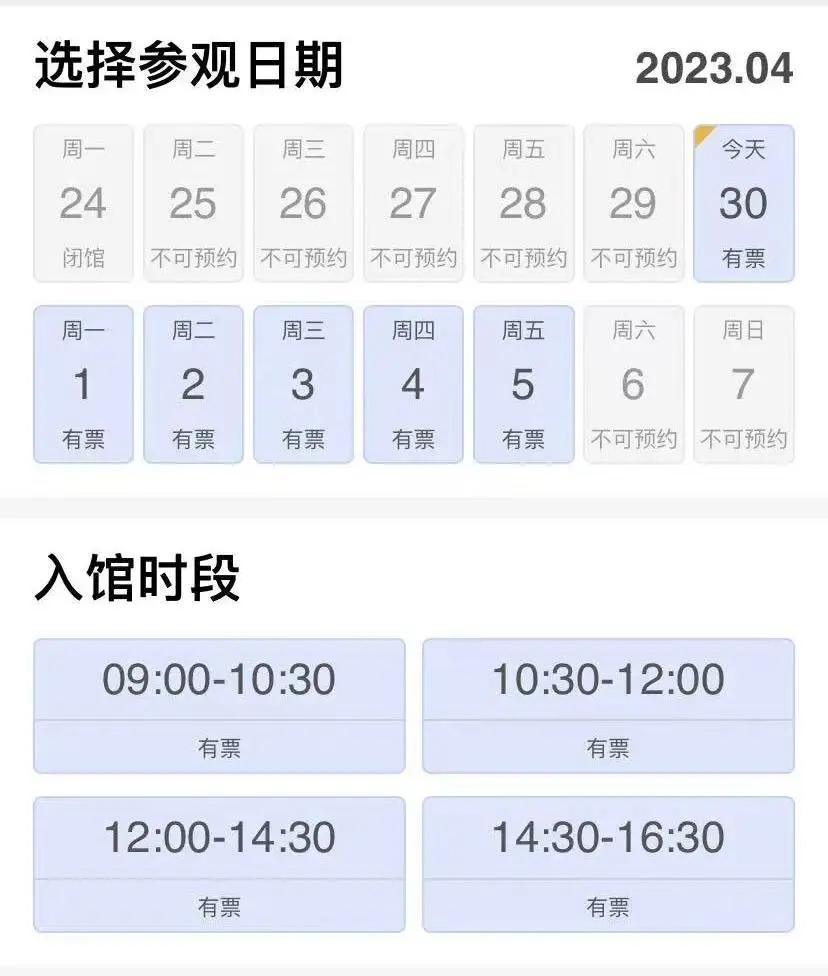The height and width of the screenshot is (976, 828).
Task: Select today's date, the 30th
Action: tap(743, 204)
